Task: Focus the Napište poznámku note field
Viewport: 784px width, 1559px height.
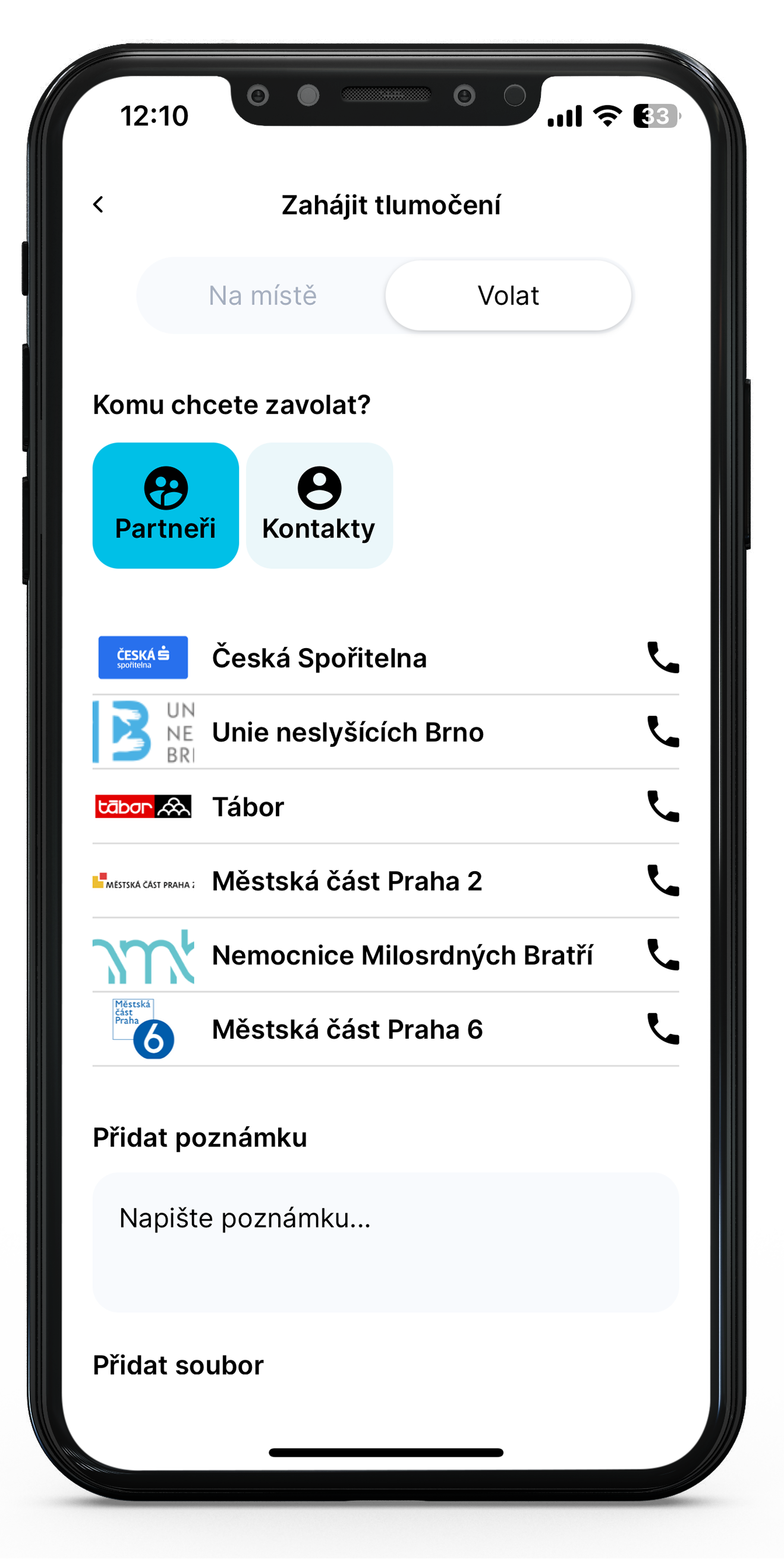Action: (x=385, y=1242)
